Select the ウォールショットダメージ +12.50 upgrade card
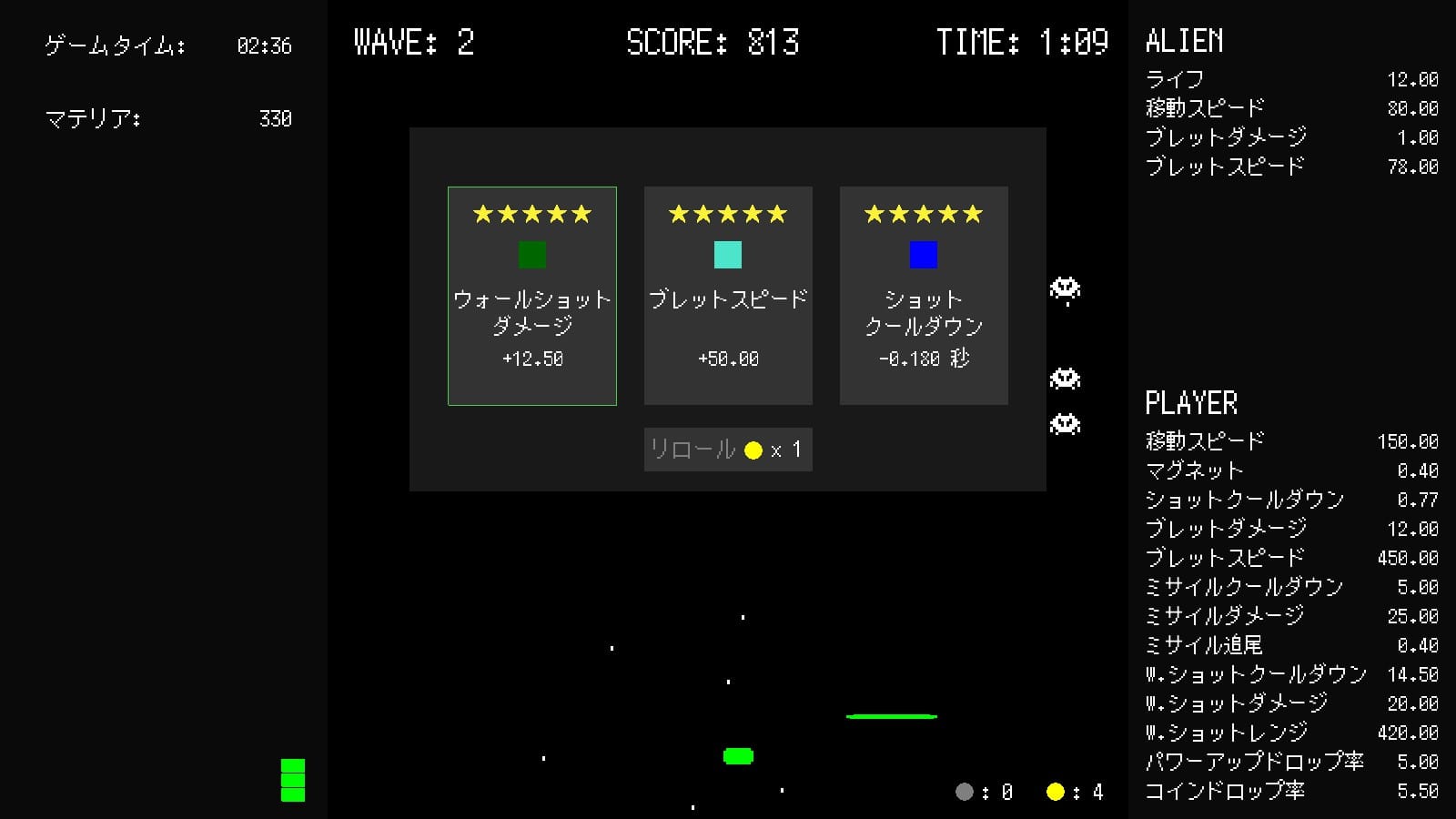Image resolution: width=1456 pixels, height=819 pixels. pyautogui.click(x=532, y=296)
